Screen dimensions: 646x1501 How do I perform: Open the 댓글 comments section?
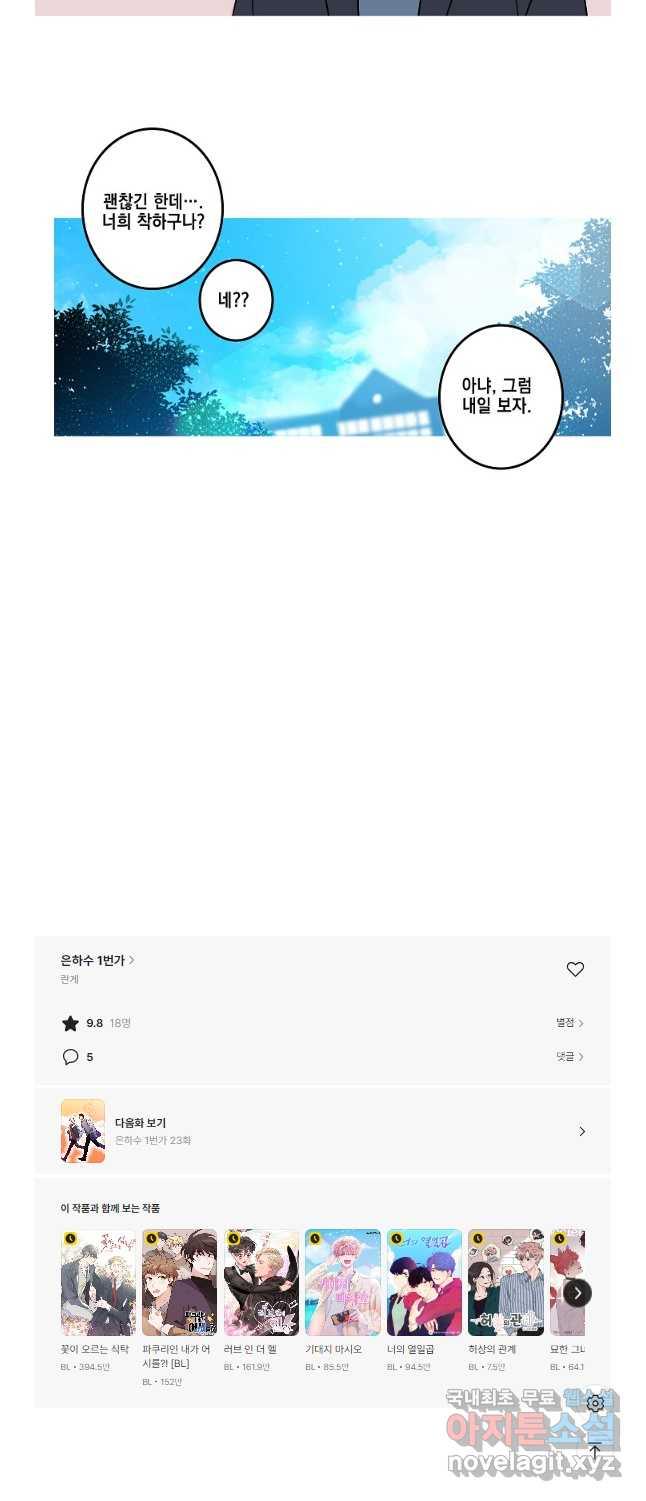(569, 1056)
